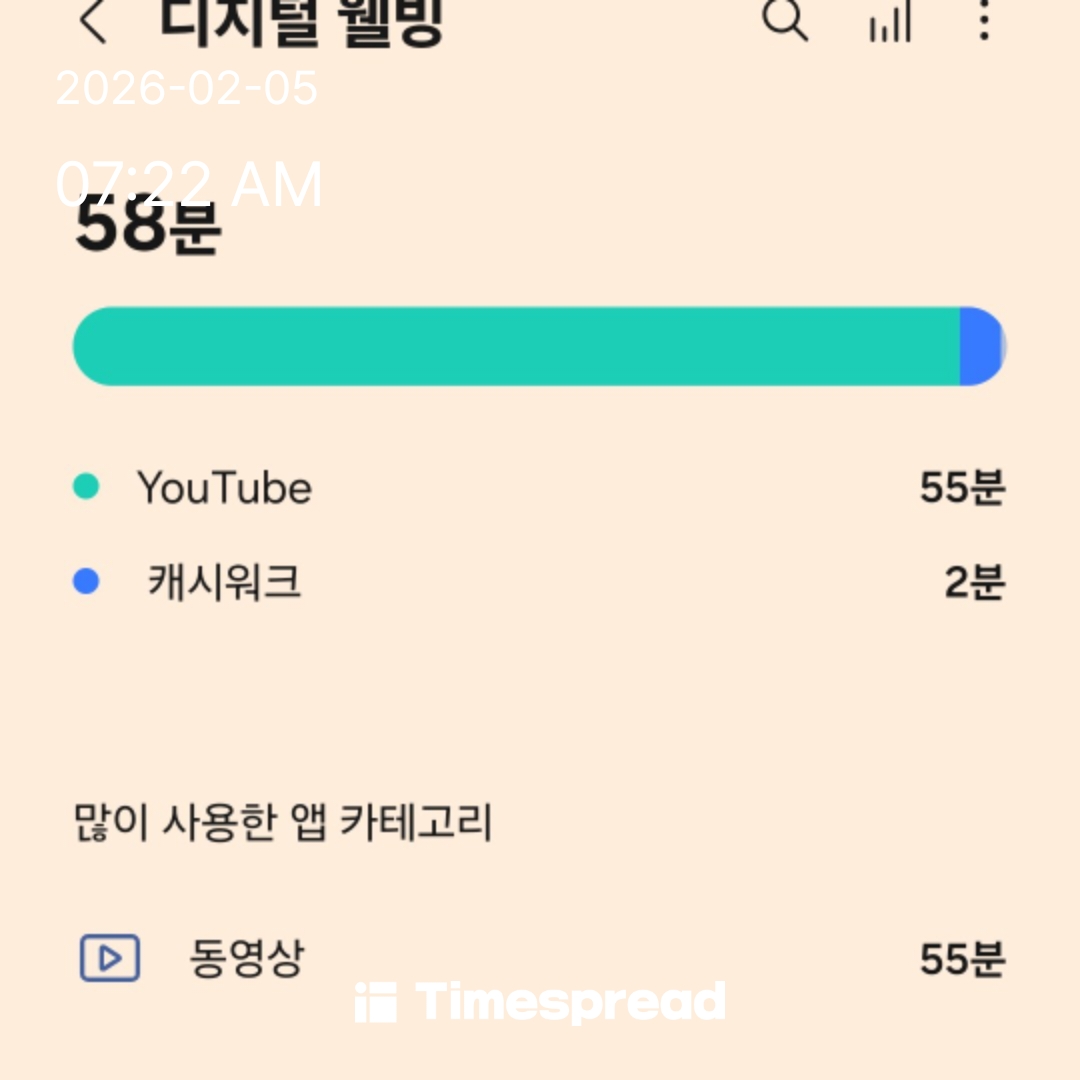
Task: Go back from Digital Wellbeing
Action: tap(94, 22)
